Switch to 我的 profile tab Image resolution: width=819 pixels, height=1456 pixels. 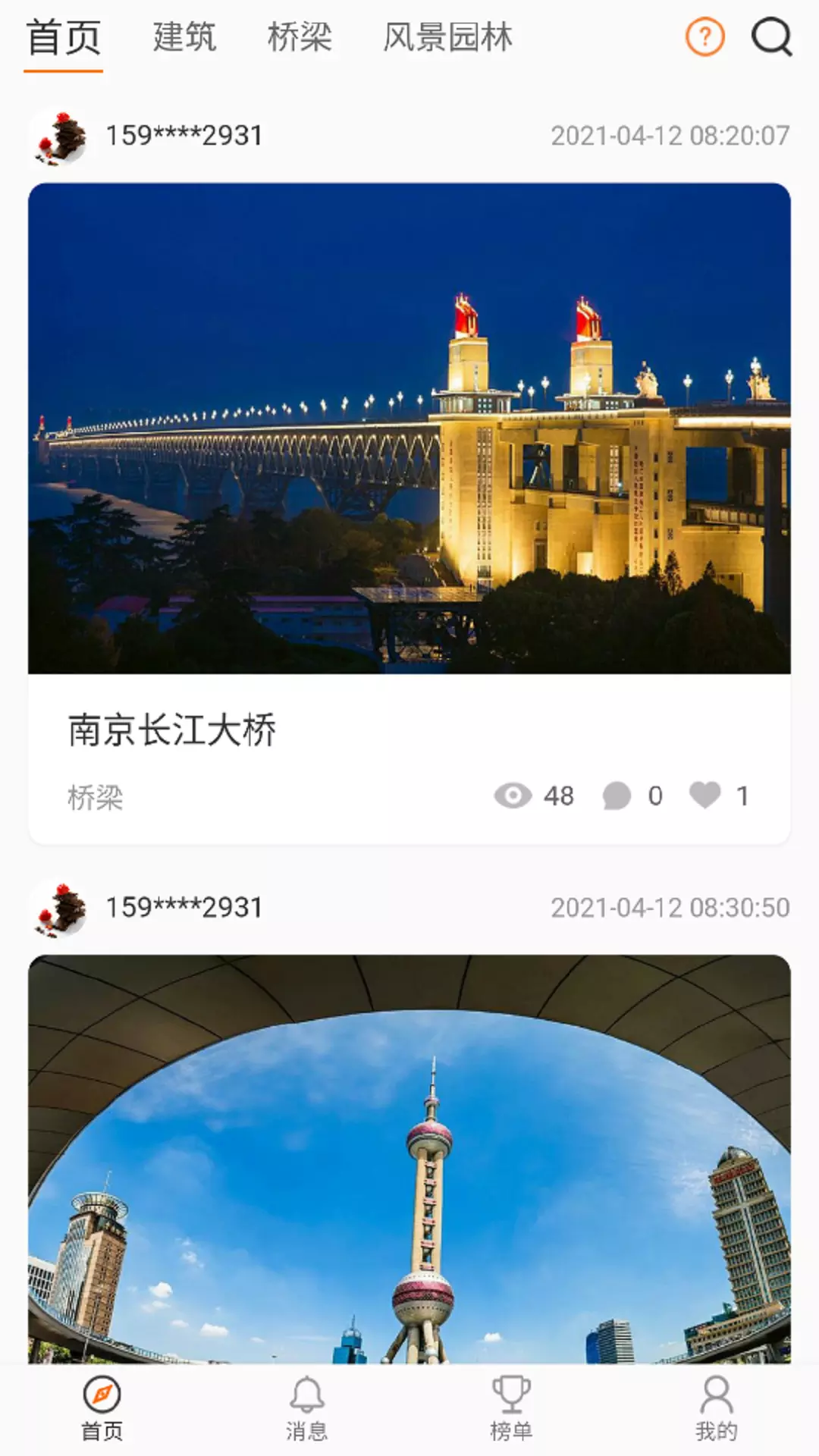(716, 1409)
